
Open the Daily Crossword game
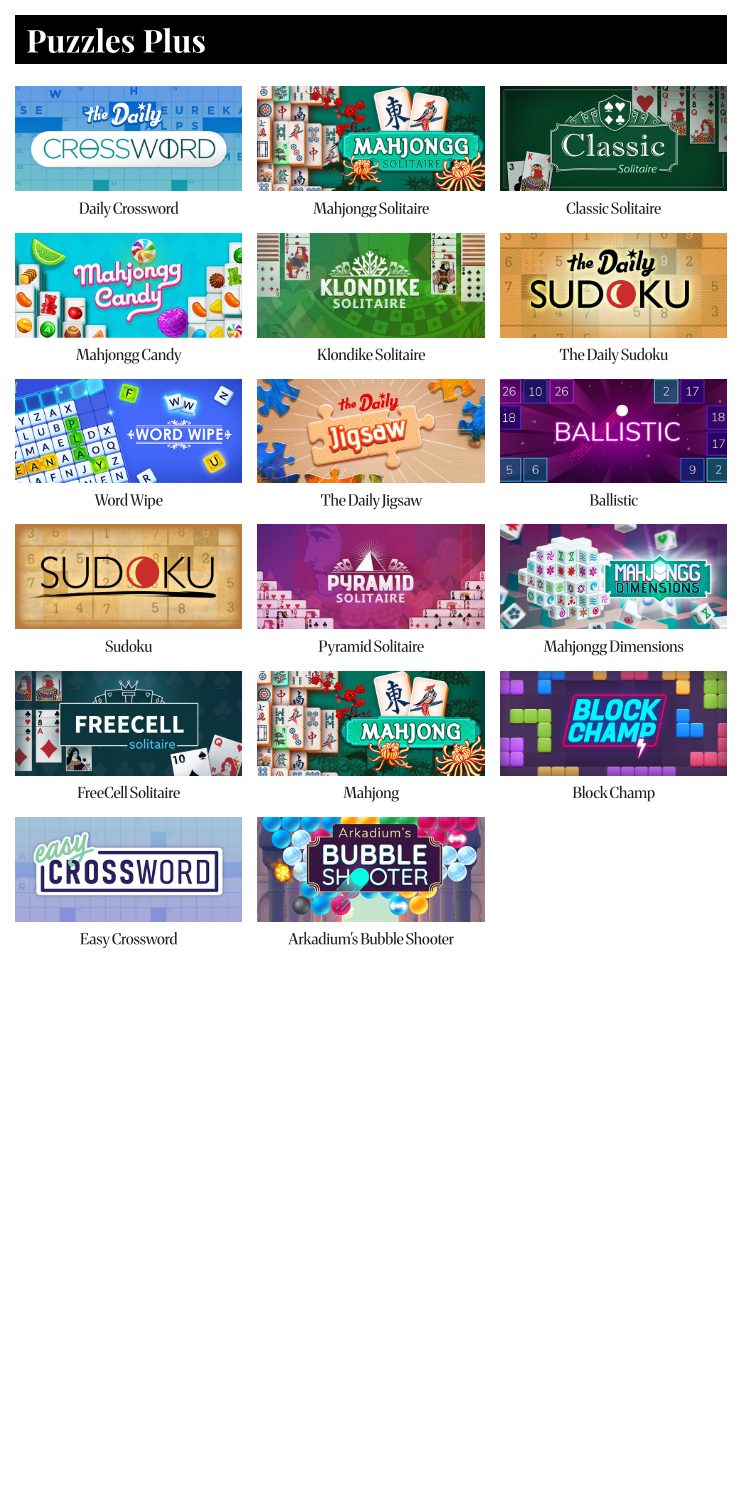point(128,138)
